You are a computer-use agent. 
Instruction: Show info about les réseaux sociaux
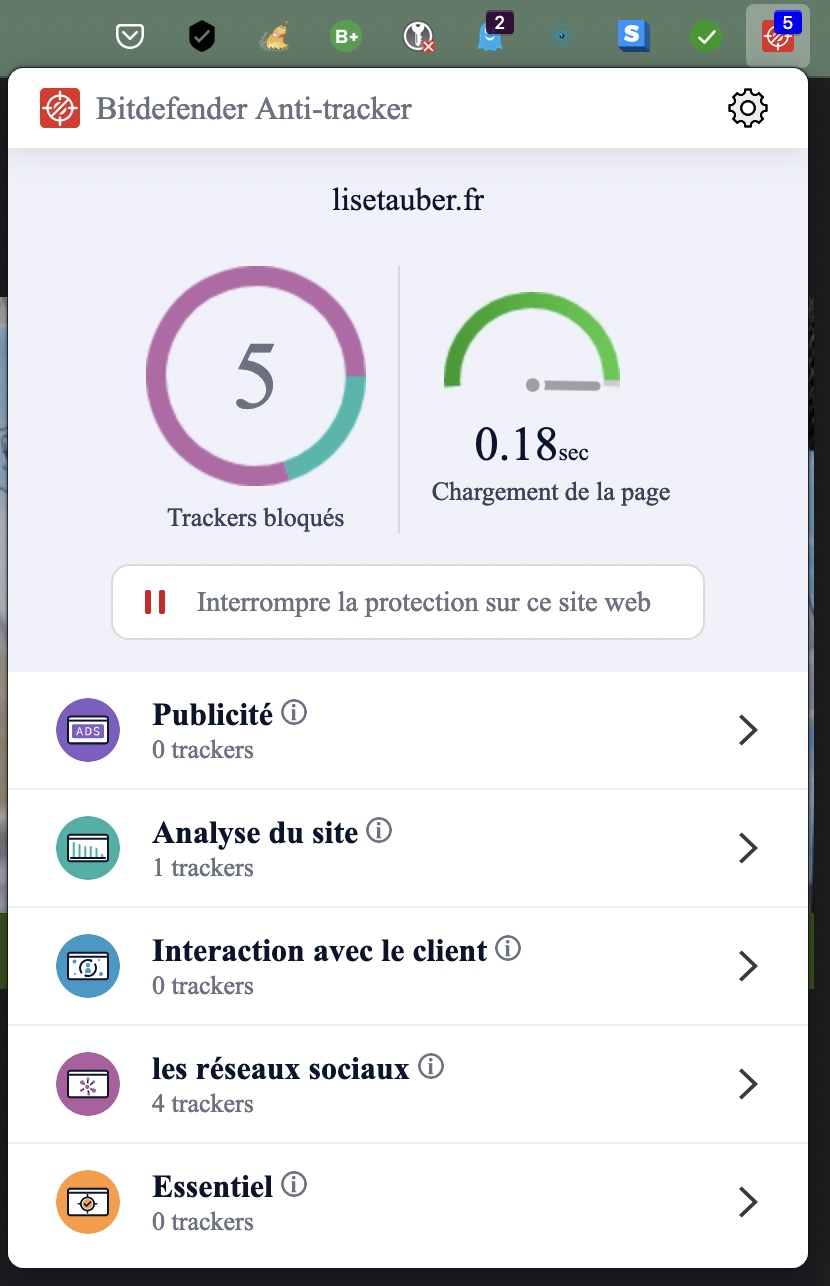(431, 1067)
